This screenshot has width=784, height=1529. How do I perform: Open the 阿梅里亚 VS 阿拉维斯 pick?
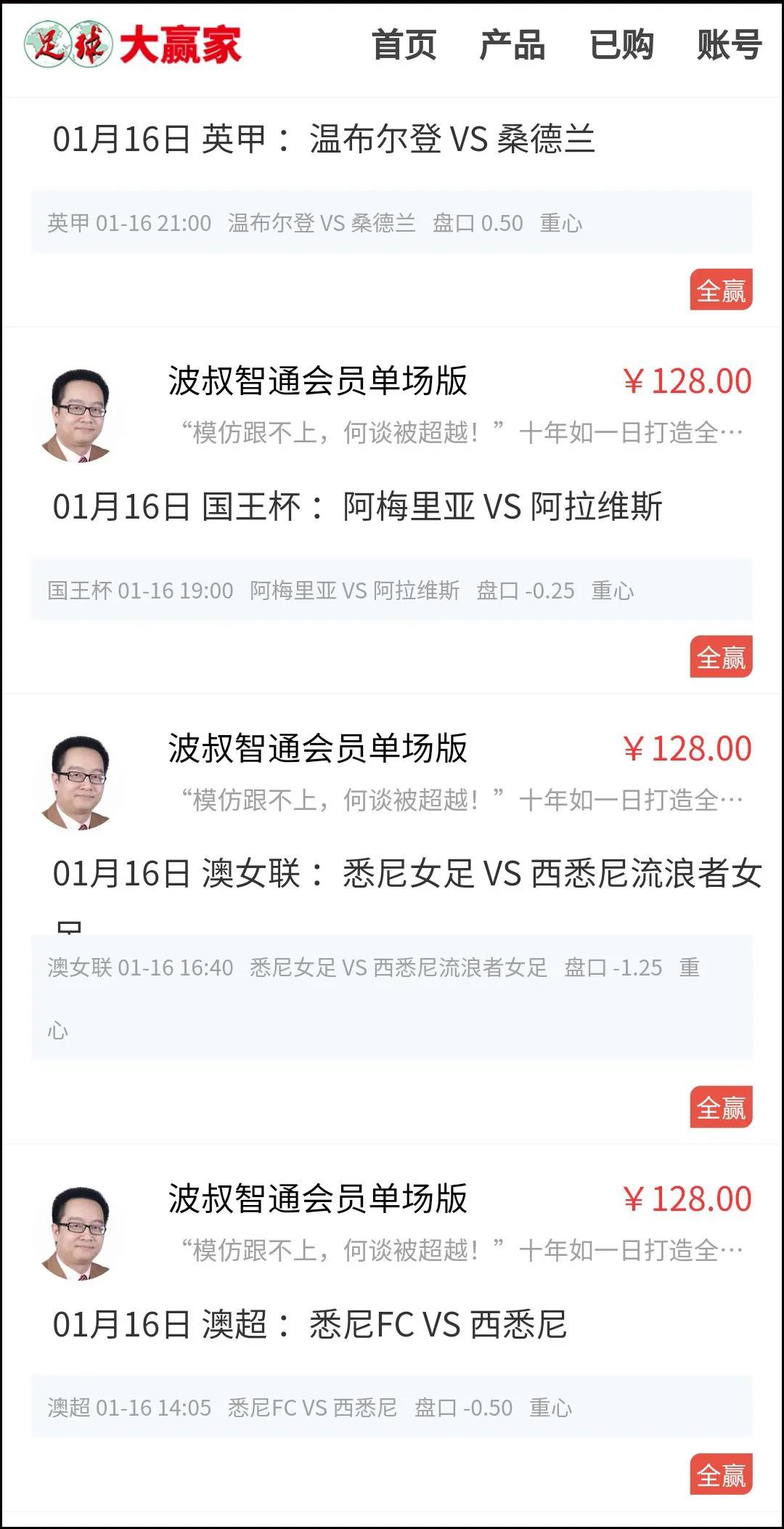357,507
